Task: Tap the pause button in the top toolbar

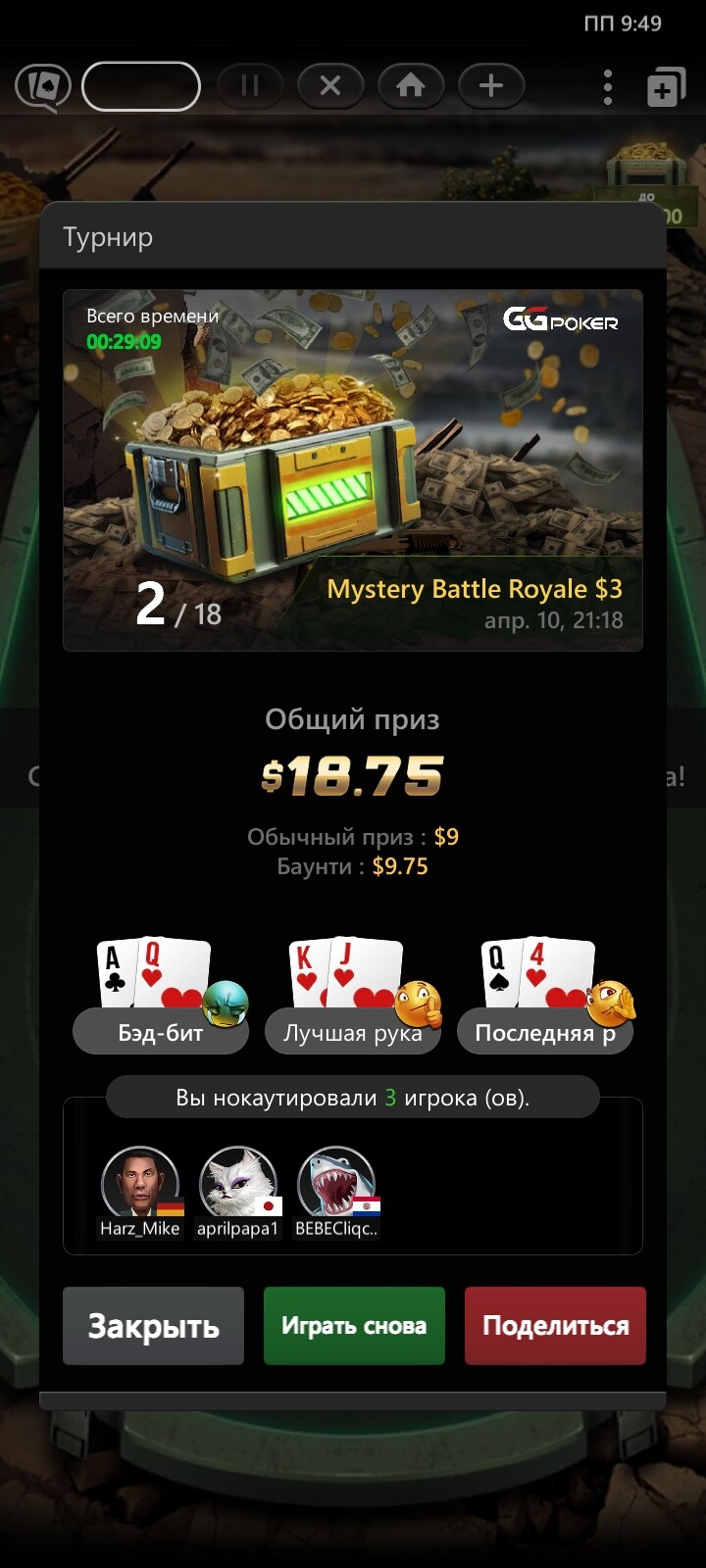Action: (x=249, y=86)
